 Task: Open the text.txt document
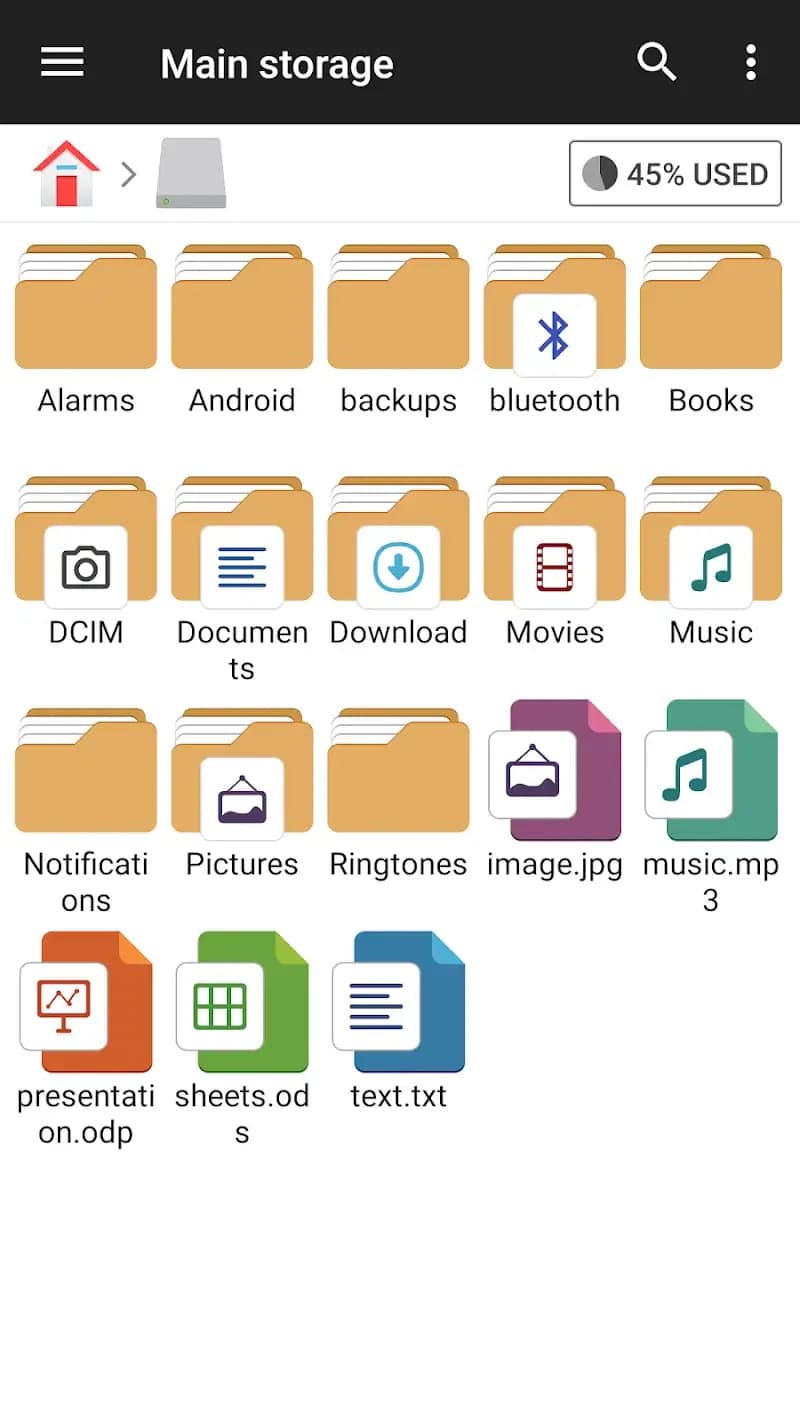click(398, 1005)
